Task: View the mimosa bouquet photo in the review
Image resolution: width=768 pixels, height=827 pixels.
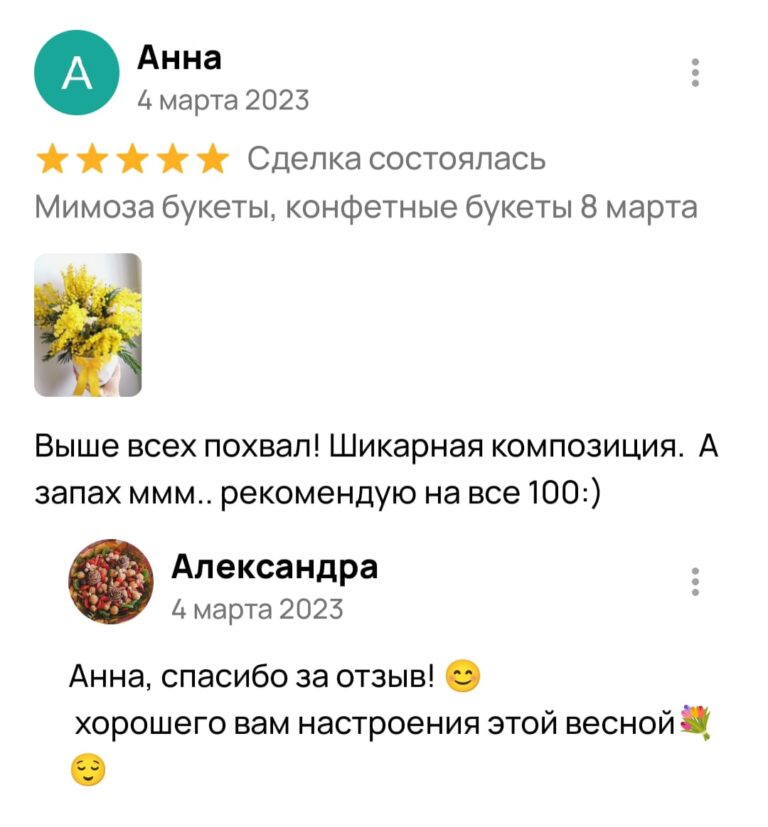Action: point(88,325)
